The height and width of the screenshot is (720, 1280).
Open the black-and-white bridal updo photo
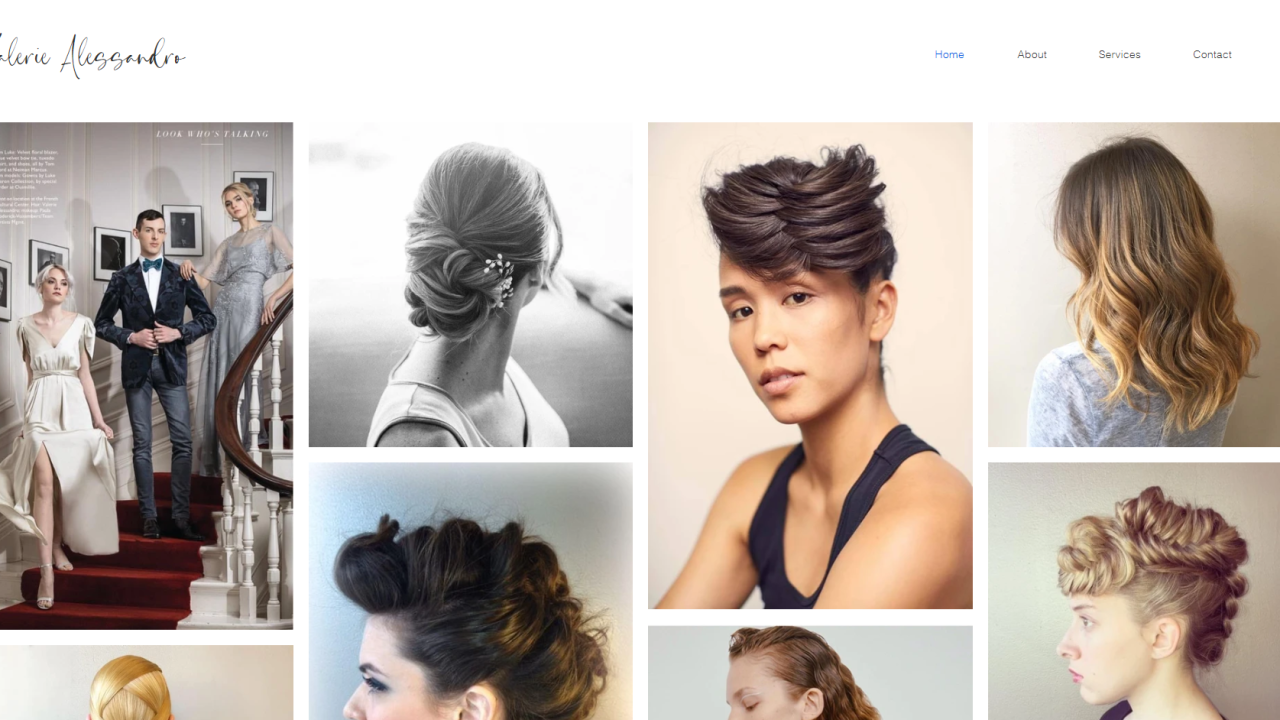(470, 285)
